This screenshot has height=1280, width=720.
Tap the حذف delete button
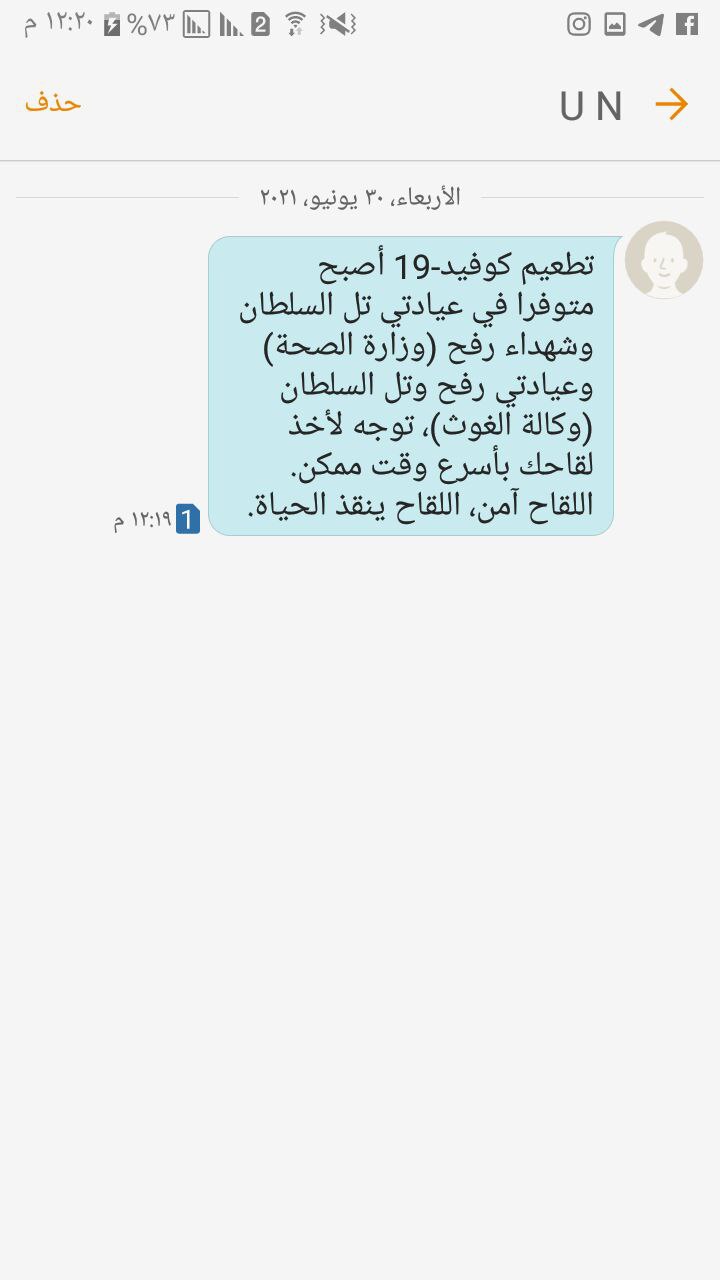tap(53, 103)
